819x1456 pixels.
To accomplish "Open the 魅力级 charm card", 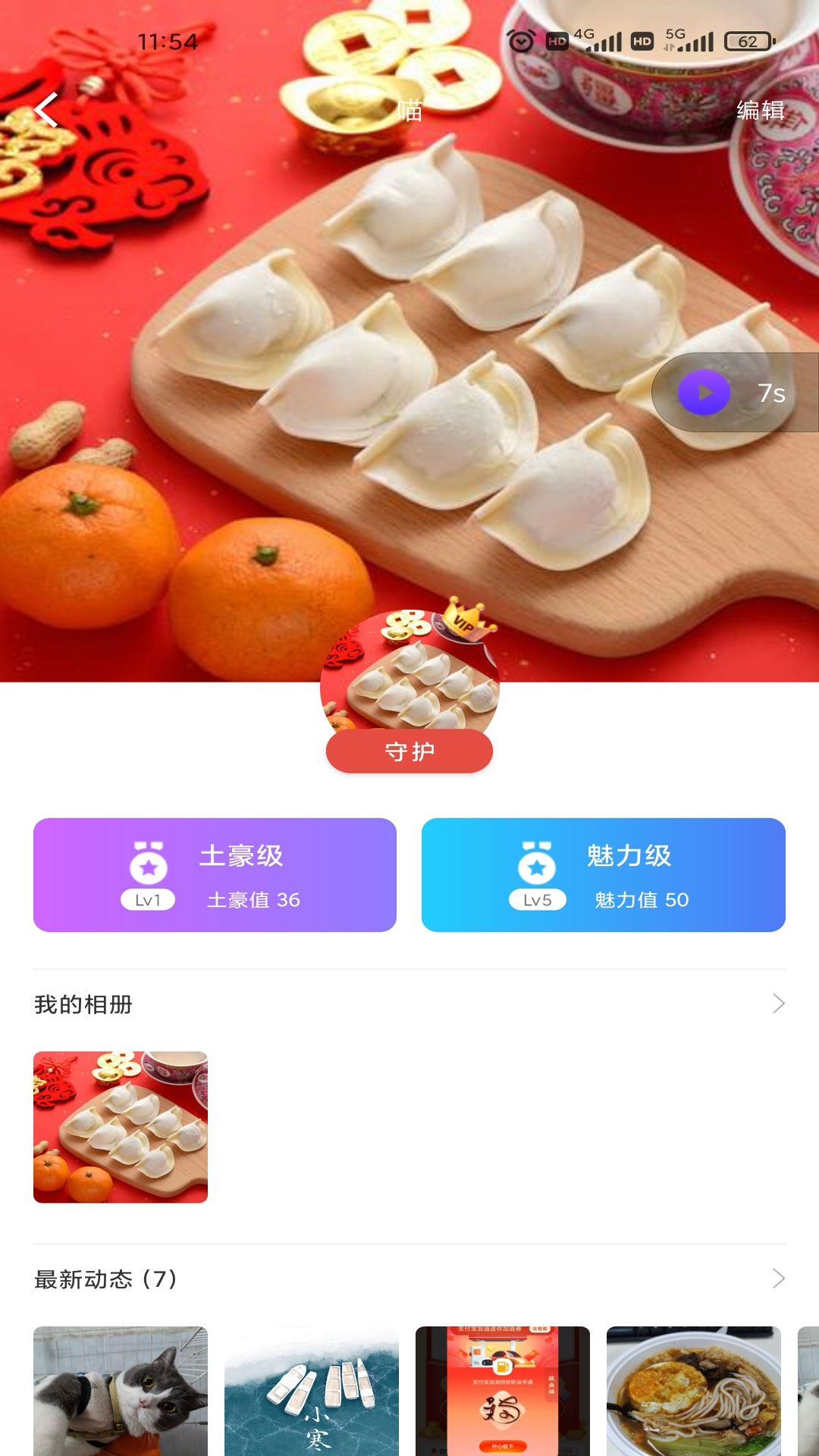I will [x=604, y=875].
